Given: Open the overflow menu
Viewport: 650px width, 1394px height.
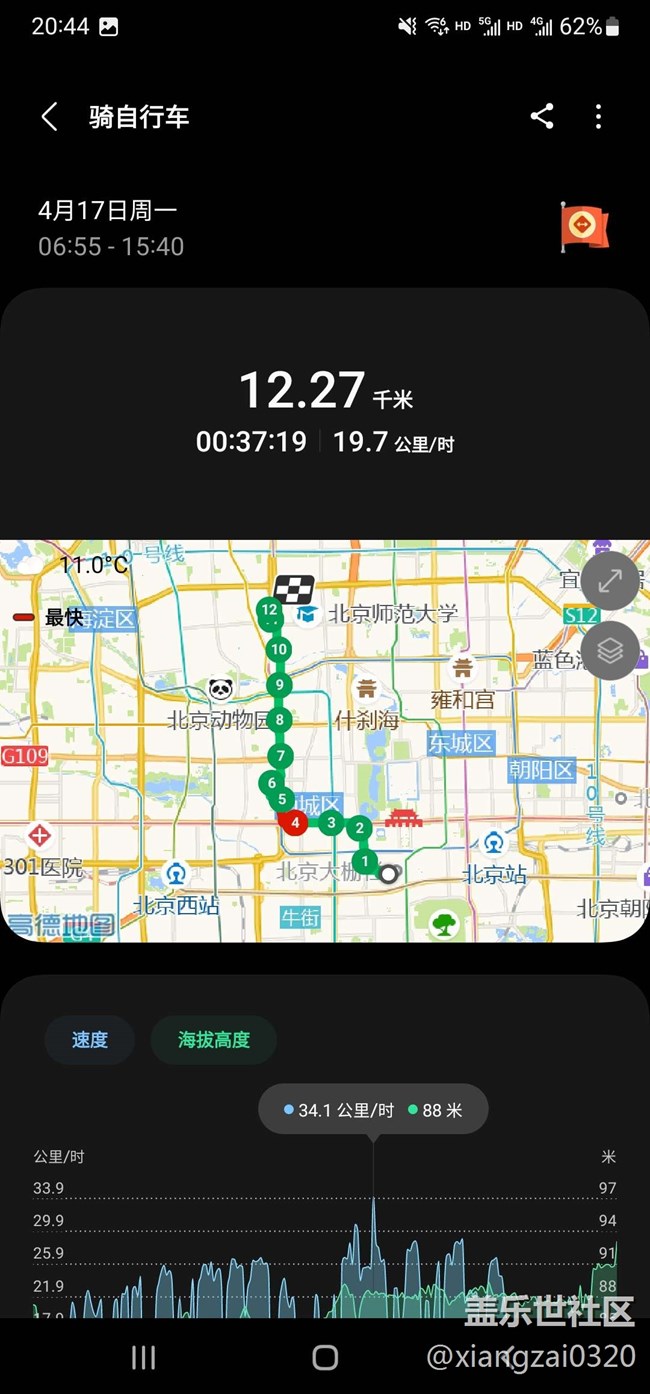Looking at the screenshot, I should 598,117.
